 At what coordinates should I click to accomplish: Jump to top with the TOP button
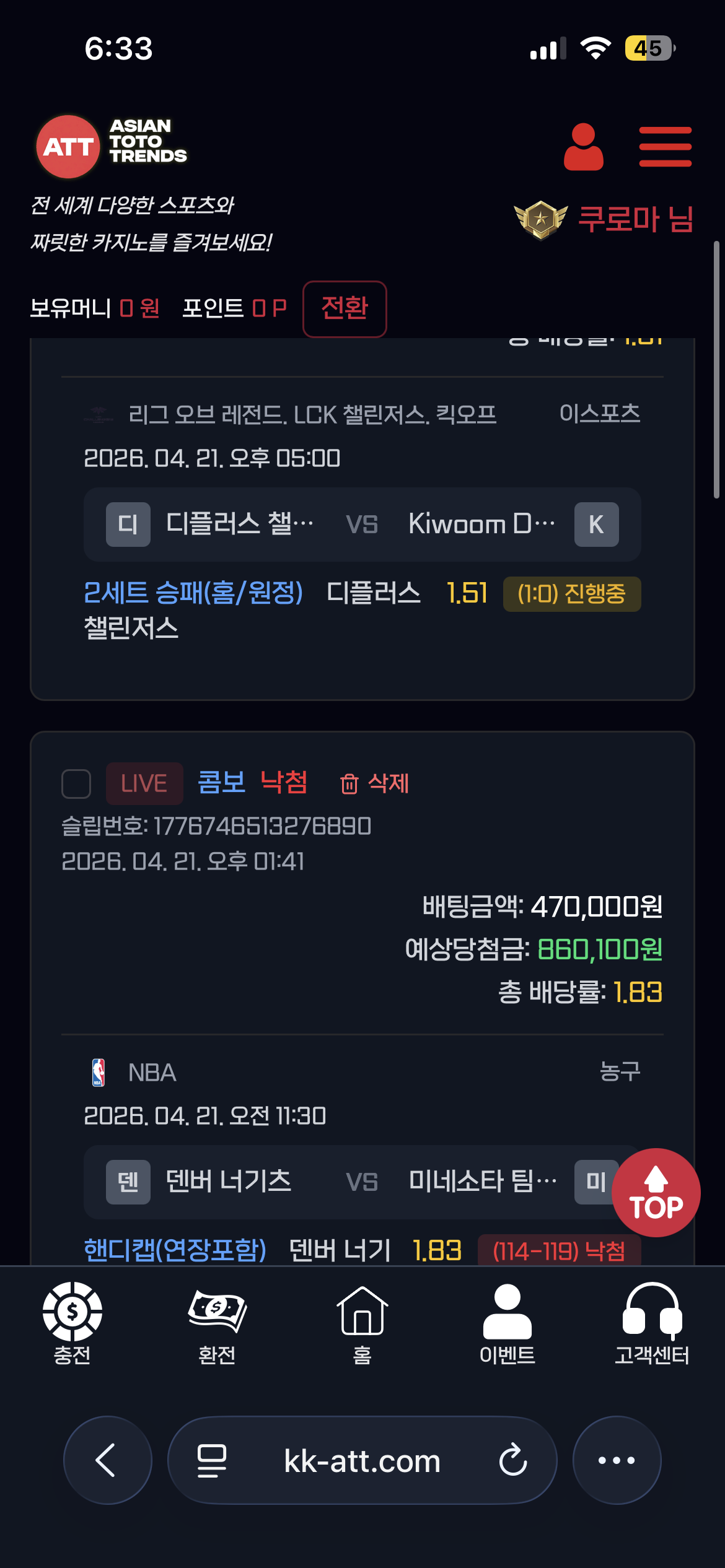point(656,1192)
